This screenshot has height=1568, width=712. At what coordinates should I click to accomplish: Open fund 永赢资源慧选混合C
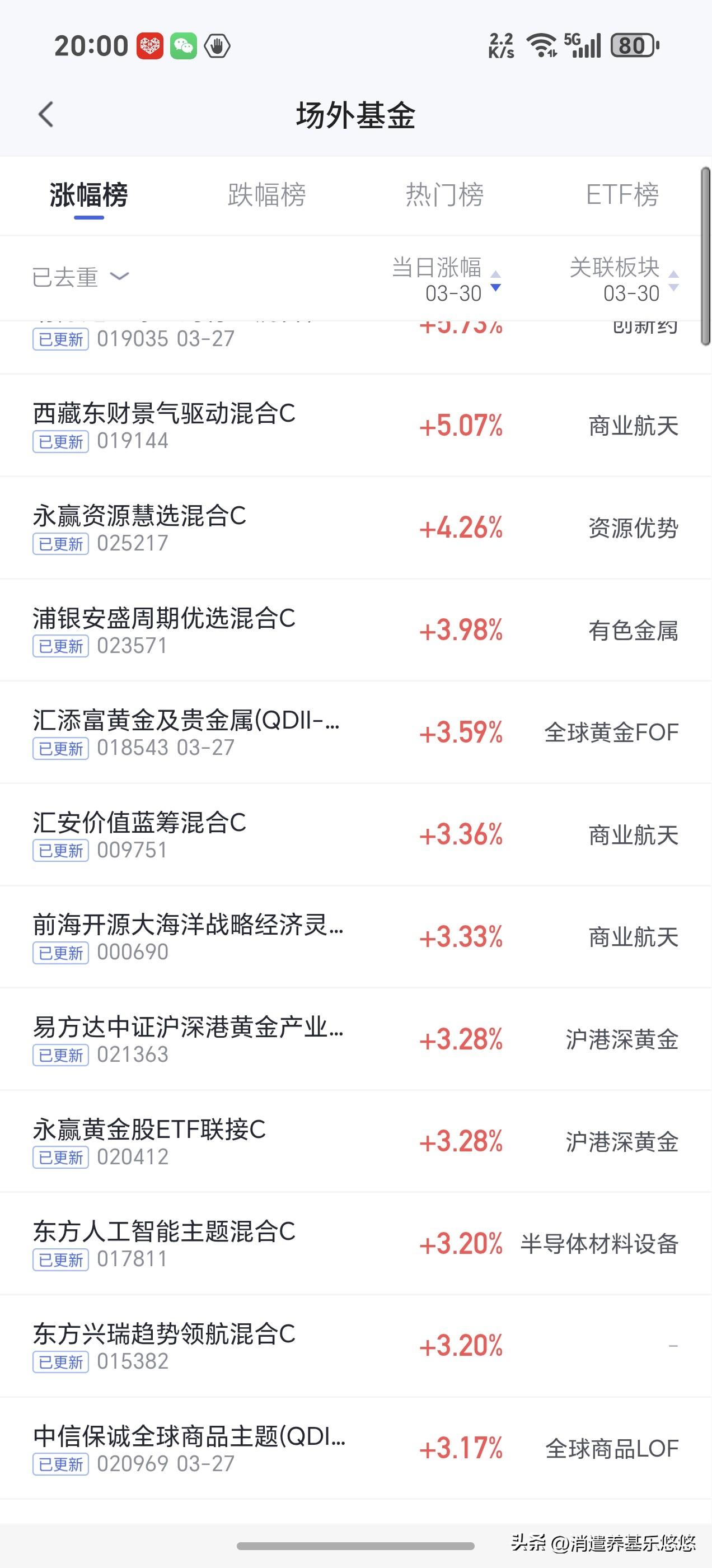point(356,528)
